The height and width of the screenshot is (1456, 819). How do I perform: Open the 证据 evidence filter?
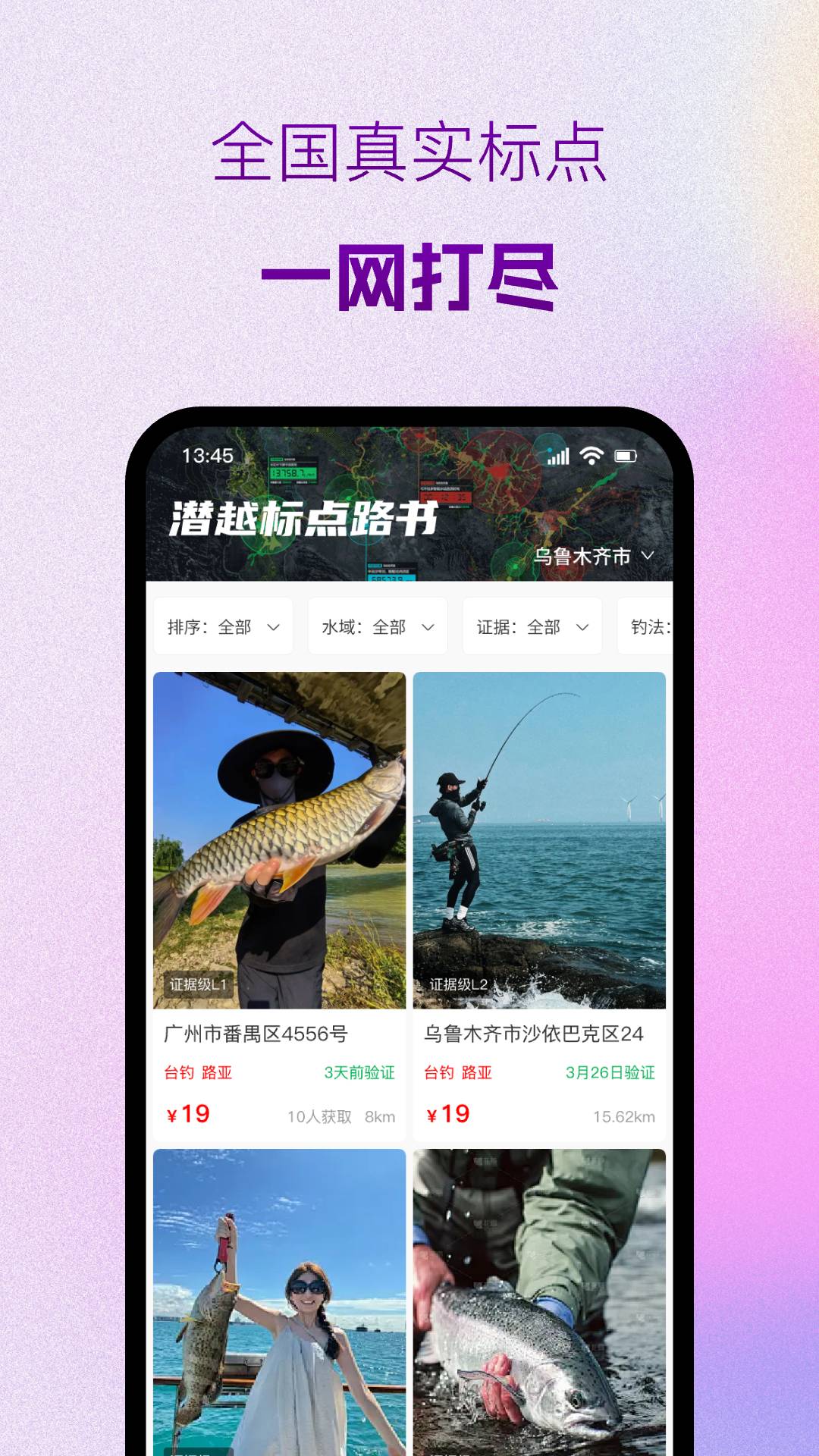point(532,626)
